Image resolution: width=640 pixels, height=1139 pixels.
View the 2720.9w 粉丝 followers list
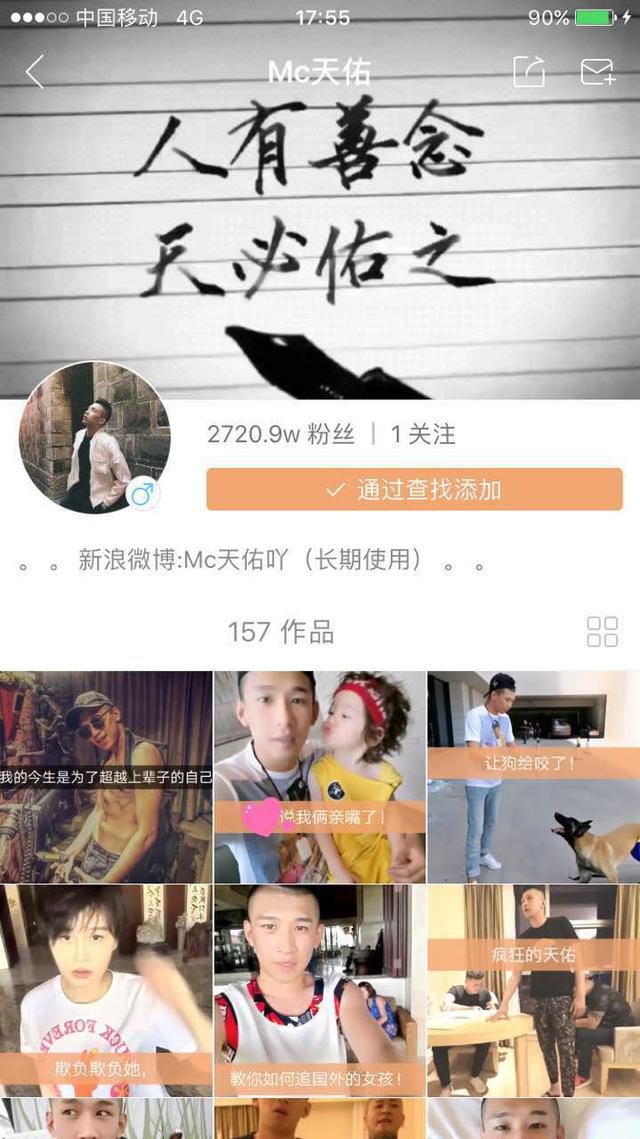281,434
